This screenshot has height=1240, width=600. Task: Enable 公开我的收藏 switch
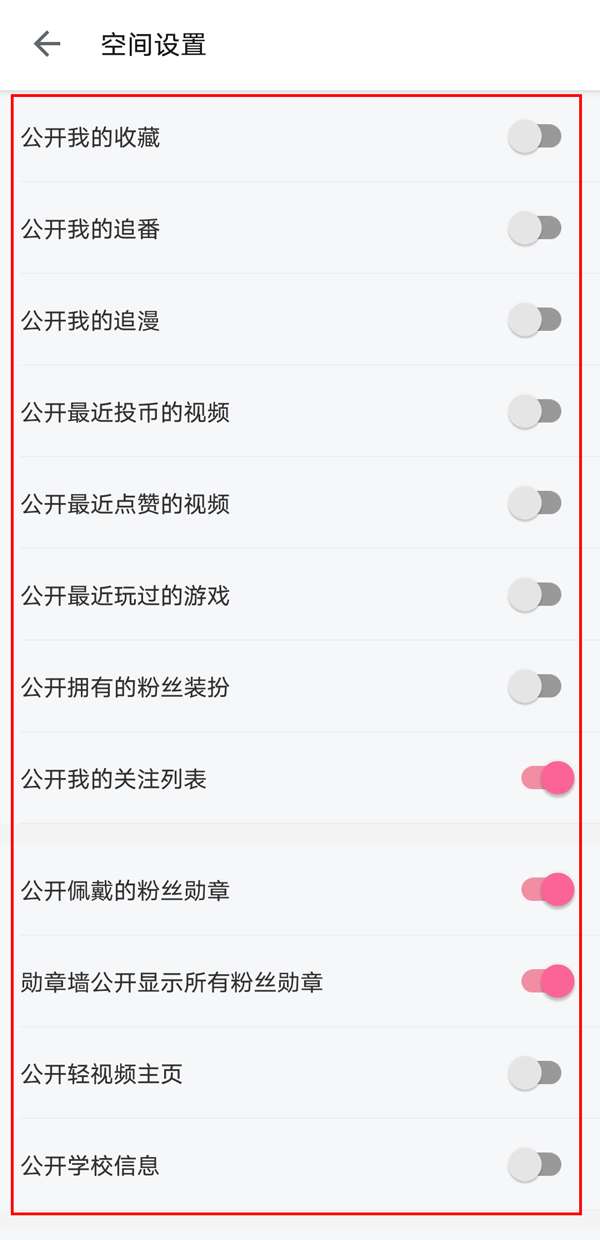(535, 137)
